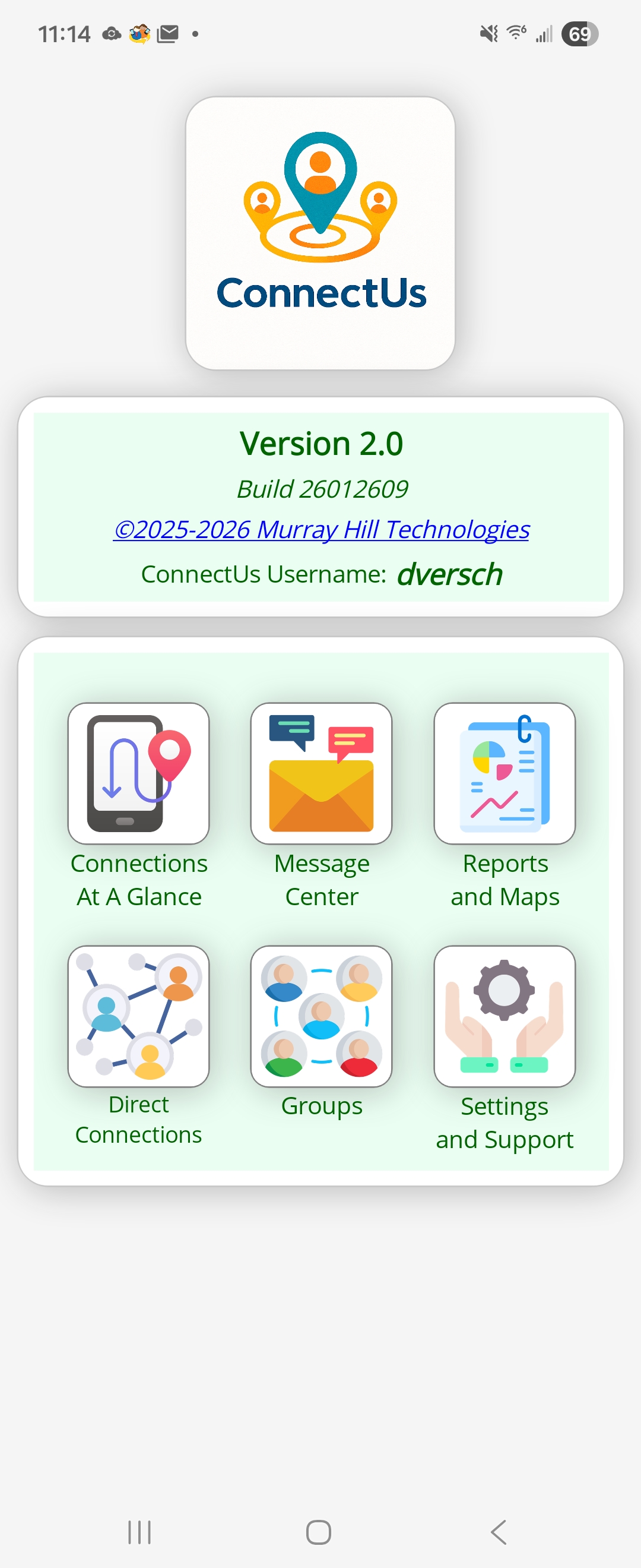The width and height of the screenshot is (641, 1568).
Task: Go to the phone's home screen
Action: pyautogui.click(x=319, y=1532)
